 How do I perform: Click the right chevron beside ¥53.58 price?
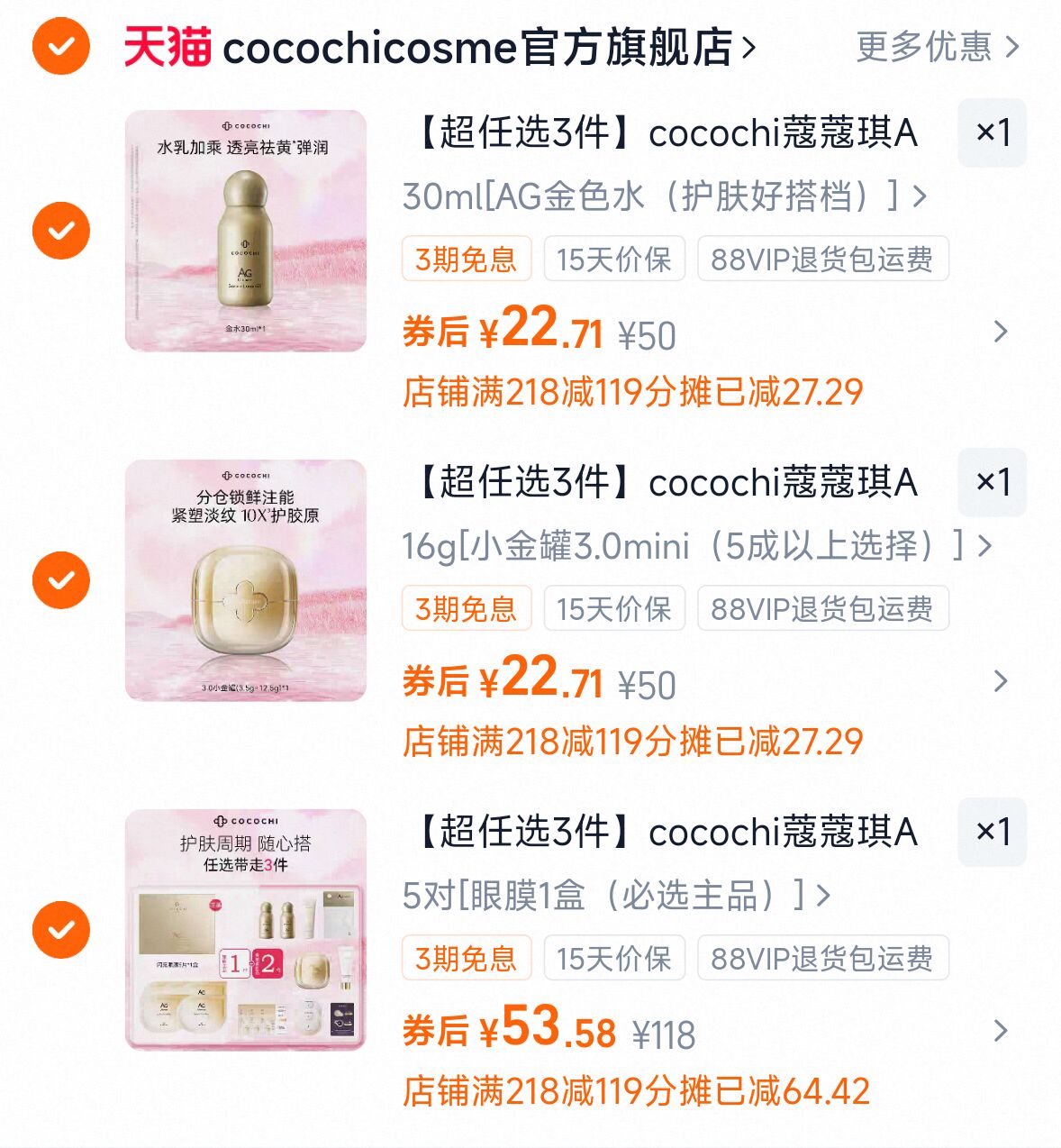(1003, 1030)
